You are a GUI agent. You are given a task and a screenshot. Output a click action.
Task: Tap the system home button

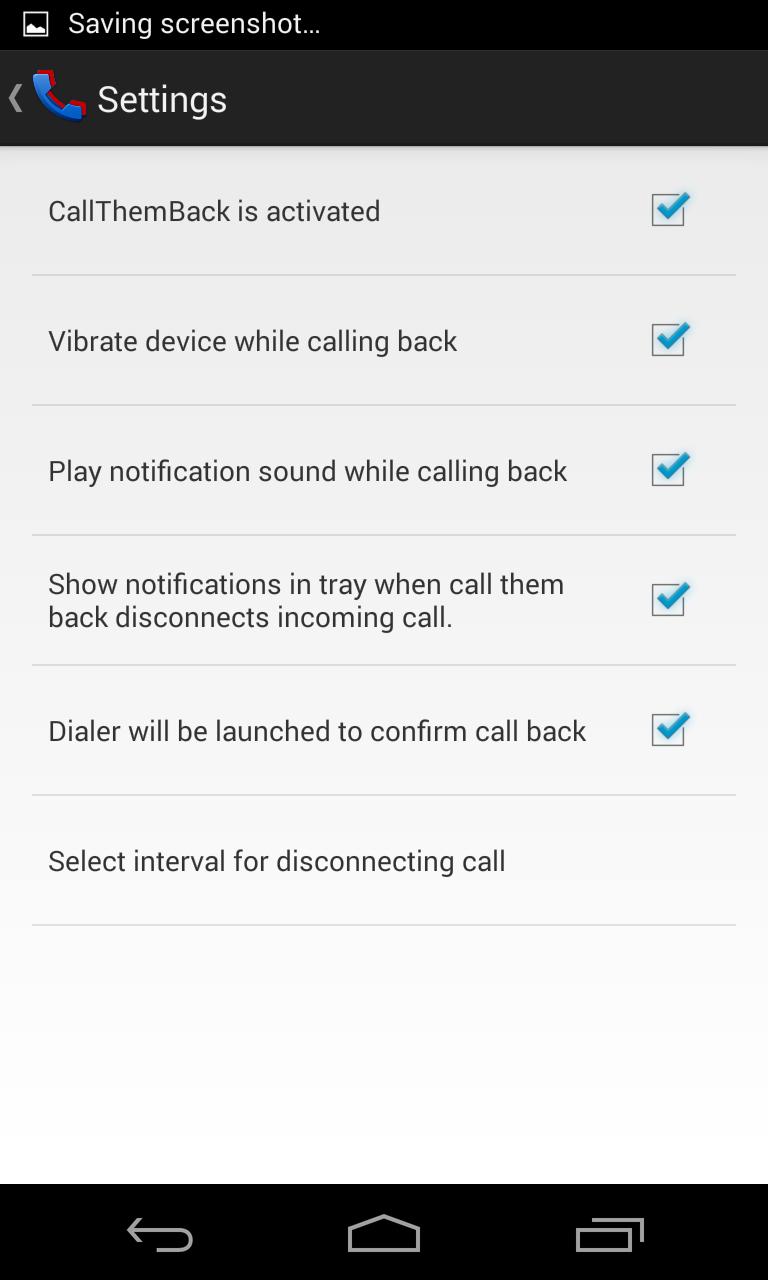pyautogui.click(x=384, y=1234)
